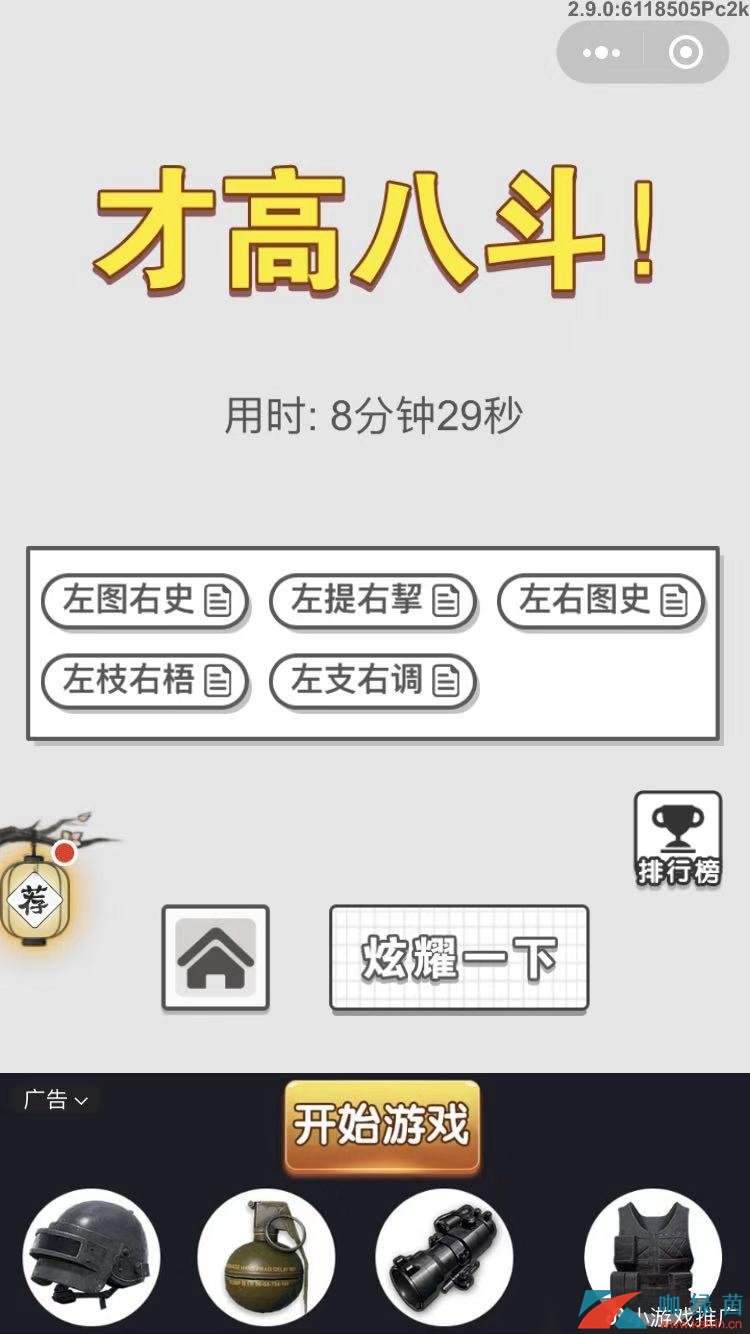Image resolution: width=750 pixels, height=1334 pixels.
Task: Return to the game home screen
Action: (x=215, y=957)
